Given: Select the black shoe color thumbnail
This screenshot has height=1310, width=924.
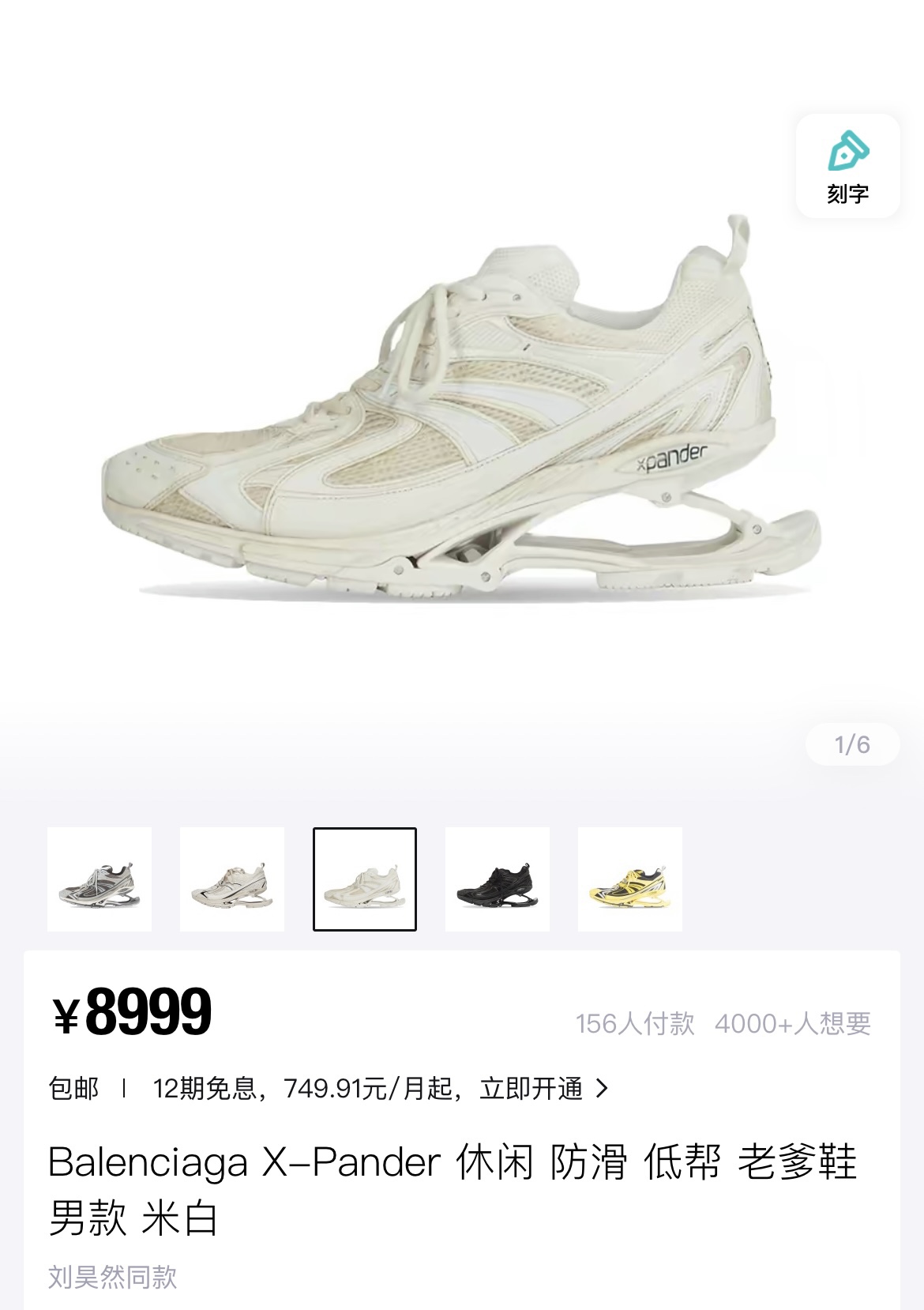Looking at the screenshot, I should point(498,879).
